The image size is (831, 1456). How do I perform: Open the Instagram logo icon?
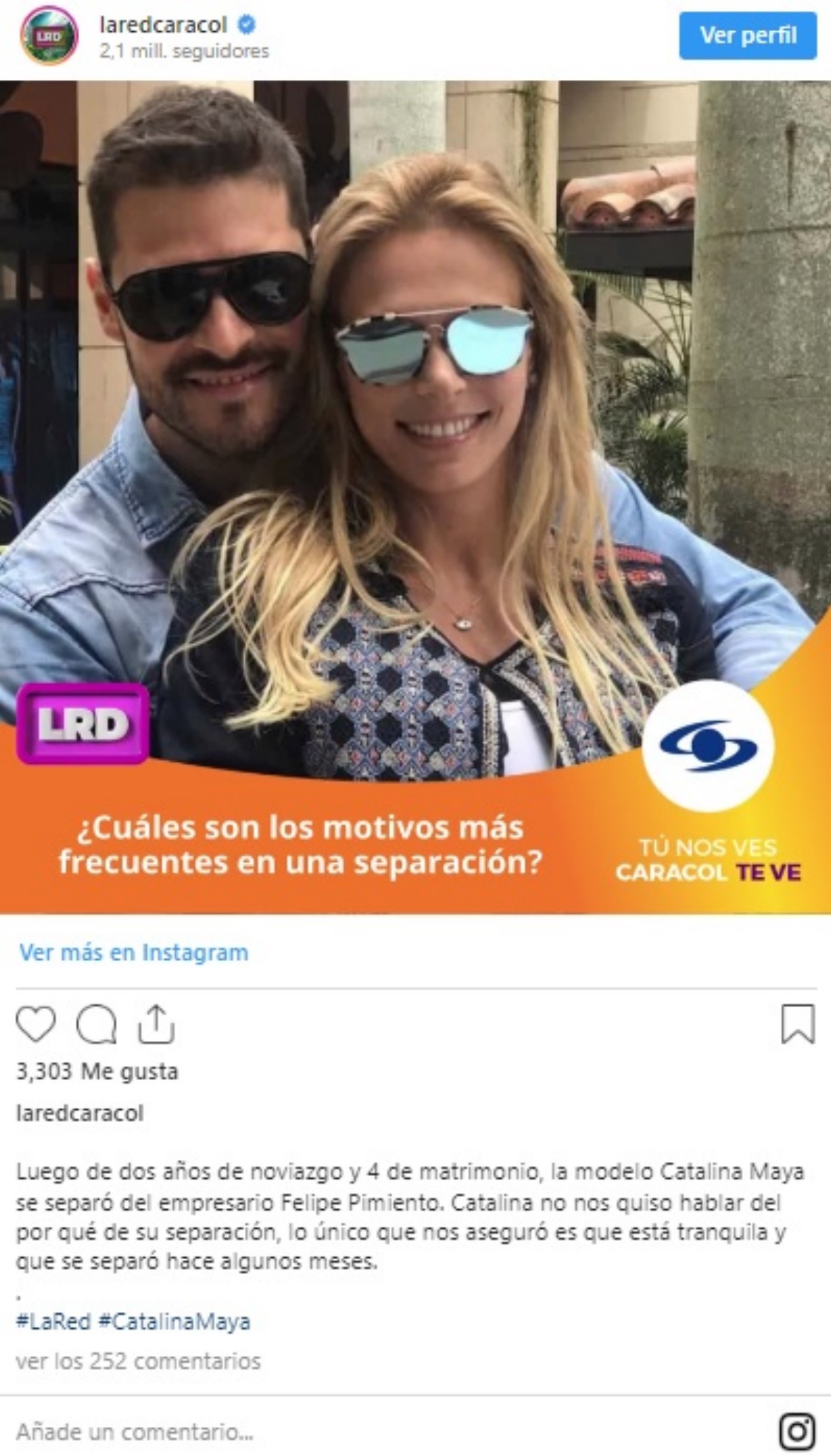797,1431
